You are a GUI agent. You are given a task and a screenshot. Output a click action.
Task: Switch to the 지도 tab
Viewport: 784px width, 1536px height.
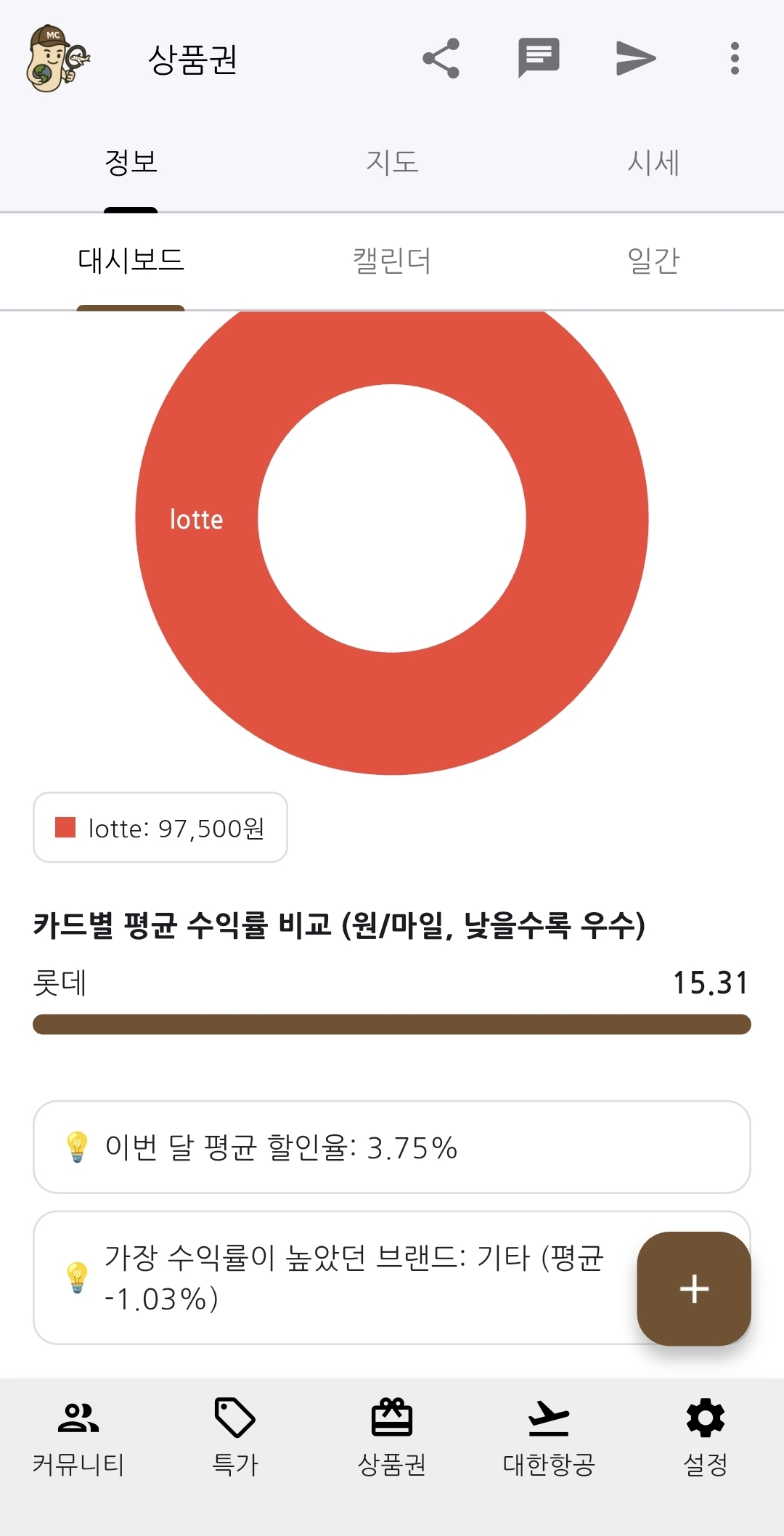[x=392, y=162]
